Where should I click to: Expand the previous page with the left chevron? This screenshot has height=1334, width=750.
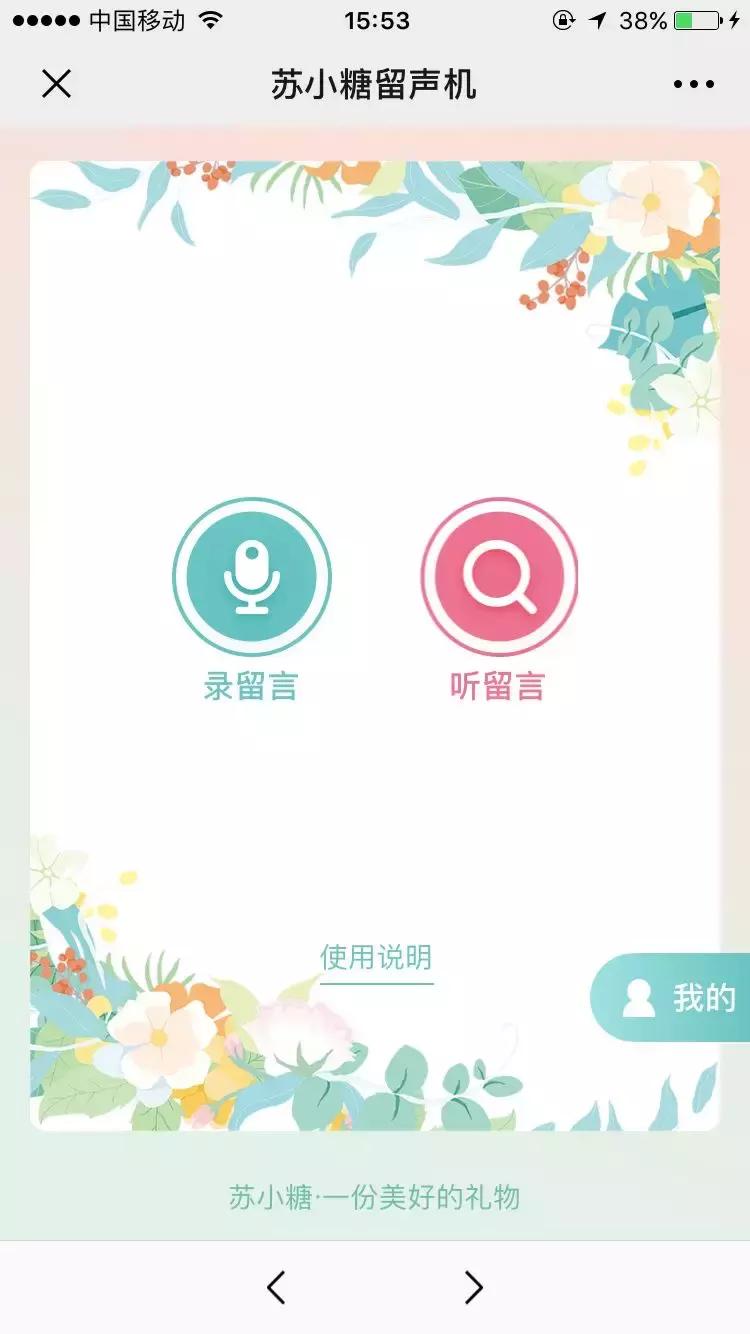click(x=276, y=1288)
